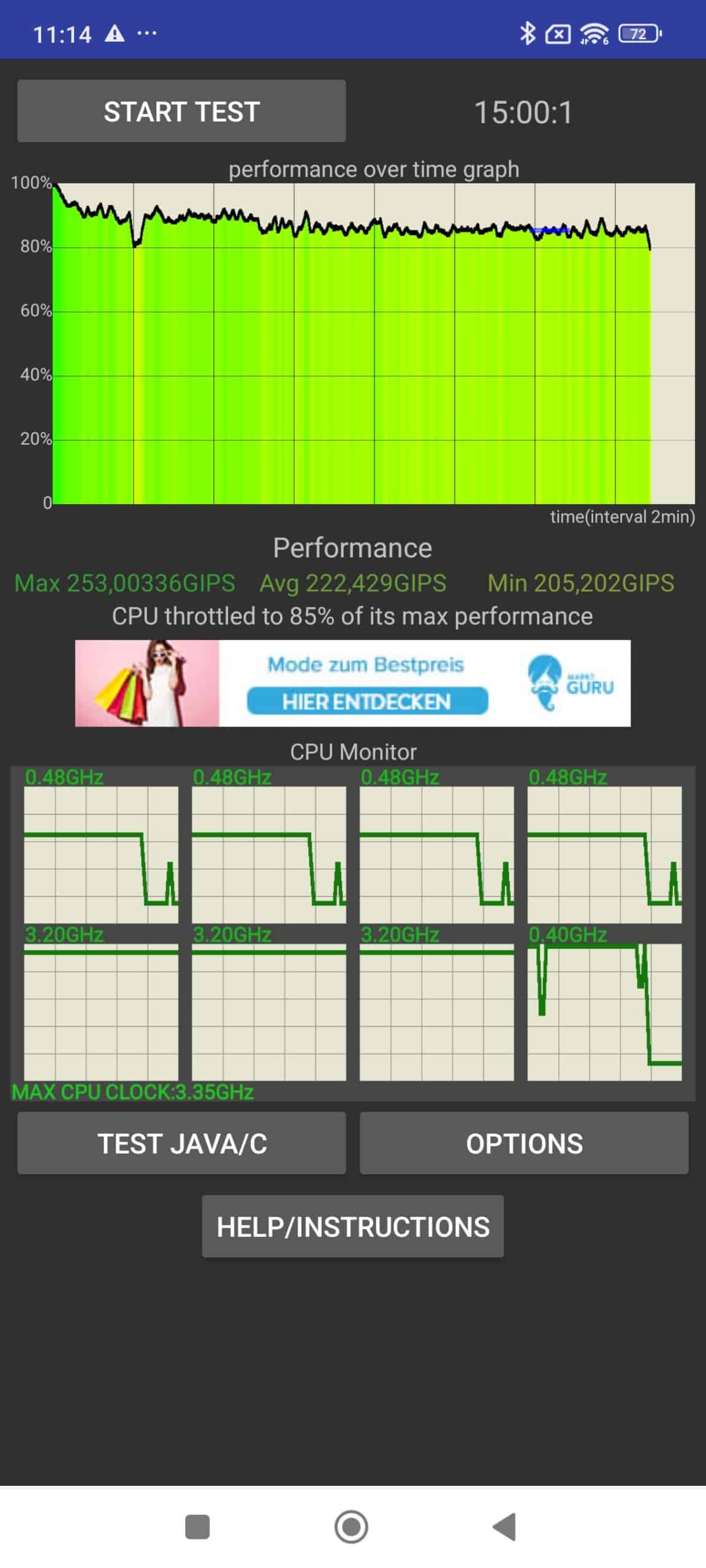
Task: Go to the home screen
Action: (352, 1526)
